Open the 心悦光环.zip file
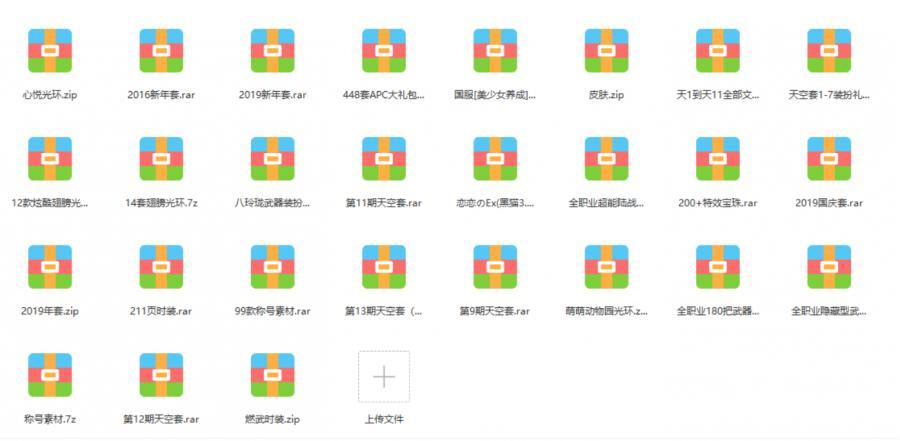The width and height of the screenshot is (900, 441). pos(50,51)
